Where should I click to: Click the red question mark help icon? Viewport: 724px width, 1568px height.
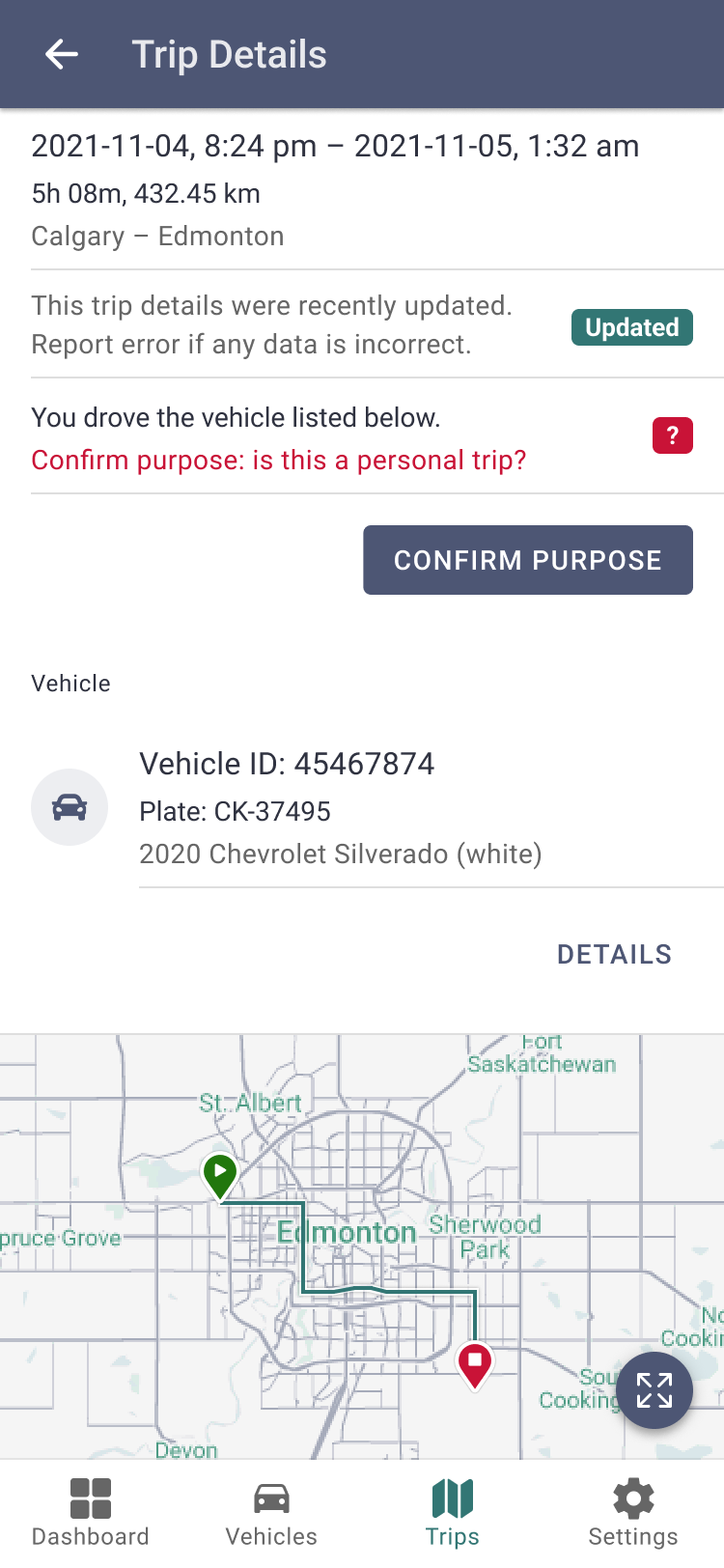[672, 435]
